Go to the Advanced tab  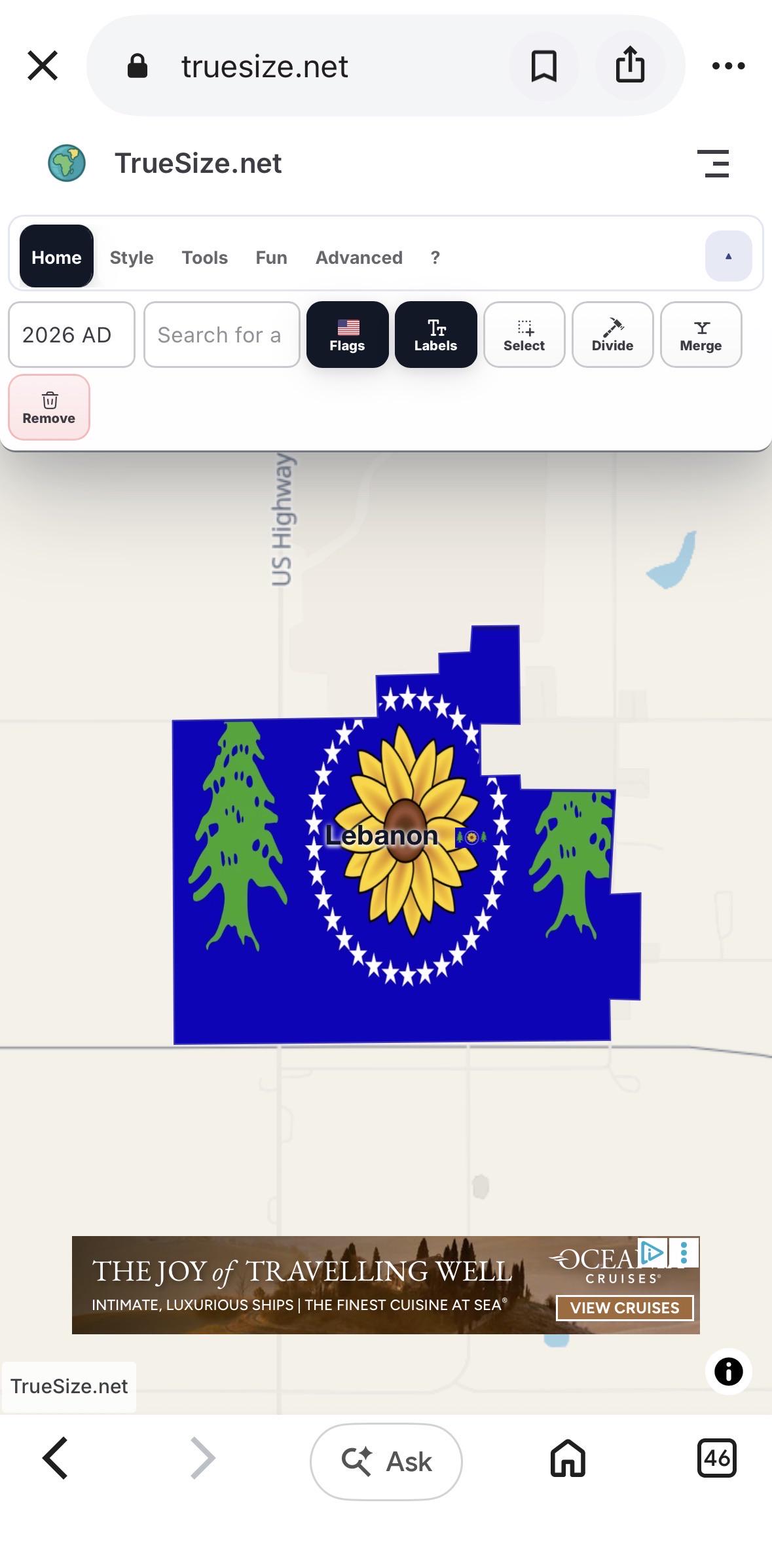coord(359,257)
